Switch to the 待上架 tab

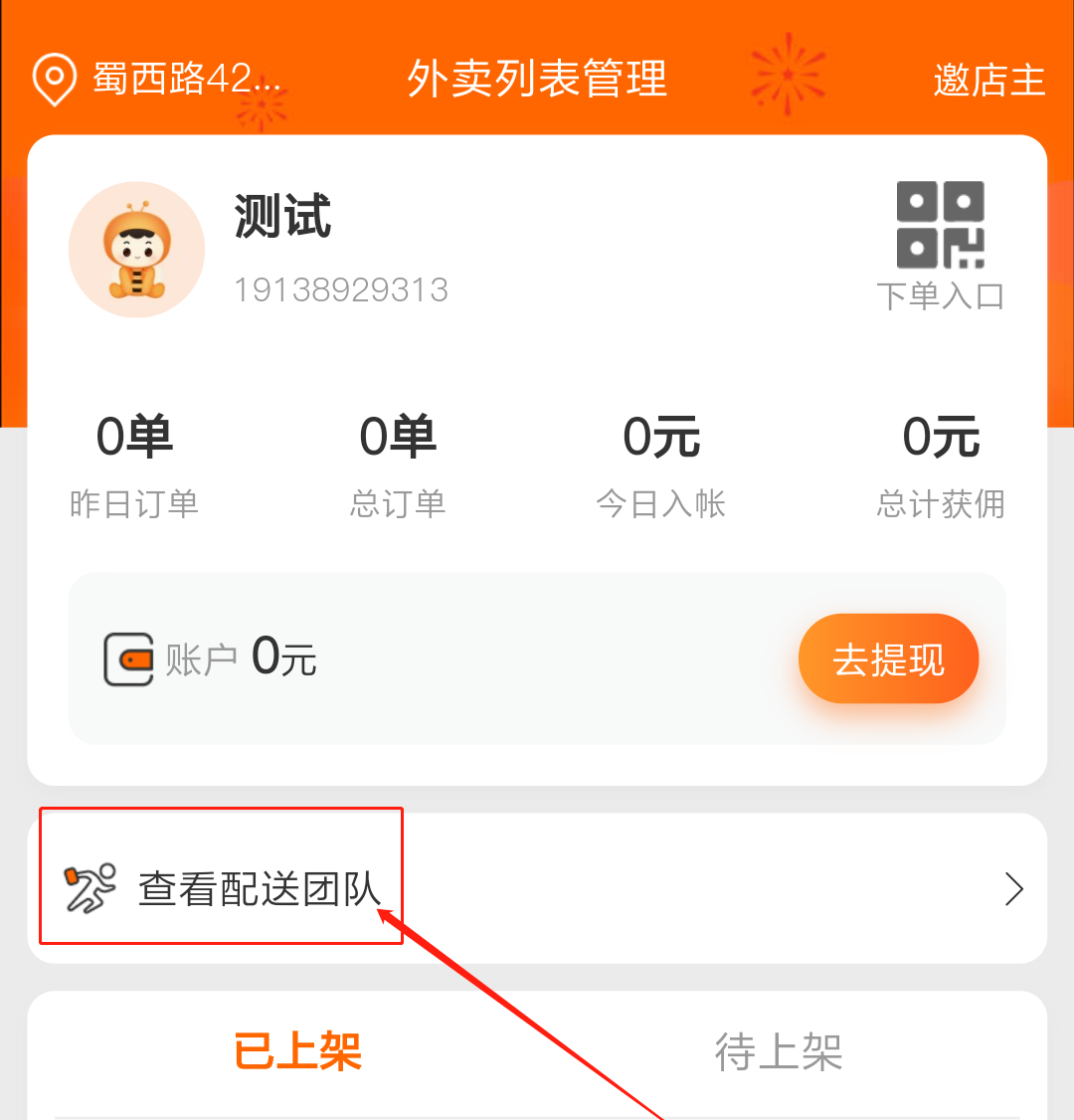coord(778,1051)
